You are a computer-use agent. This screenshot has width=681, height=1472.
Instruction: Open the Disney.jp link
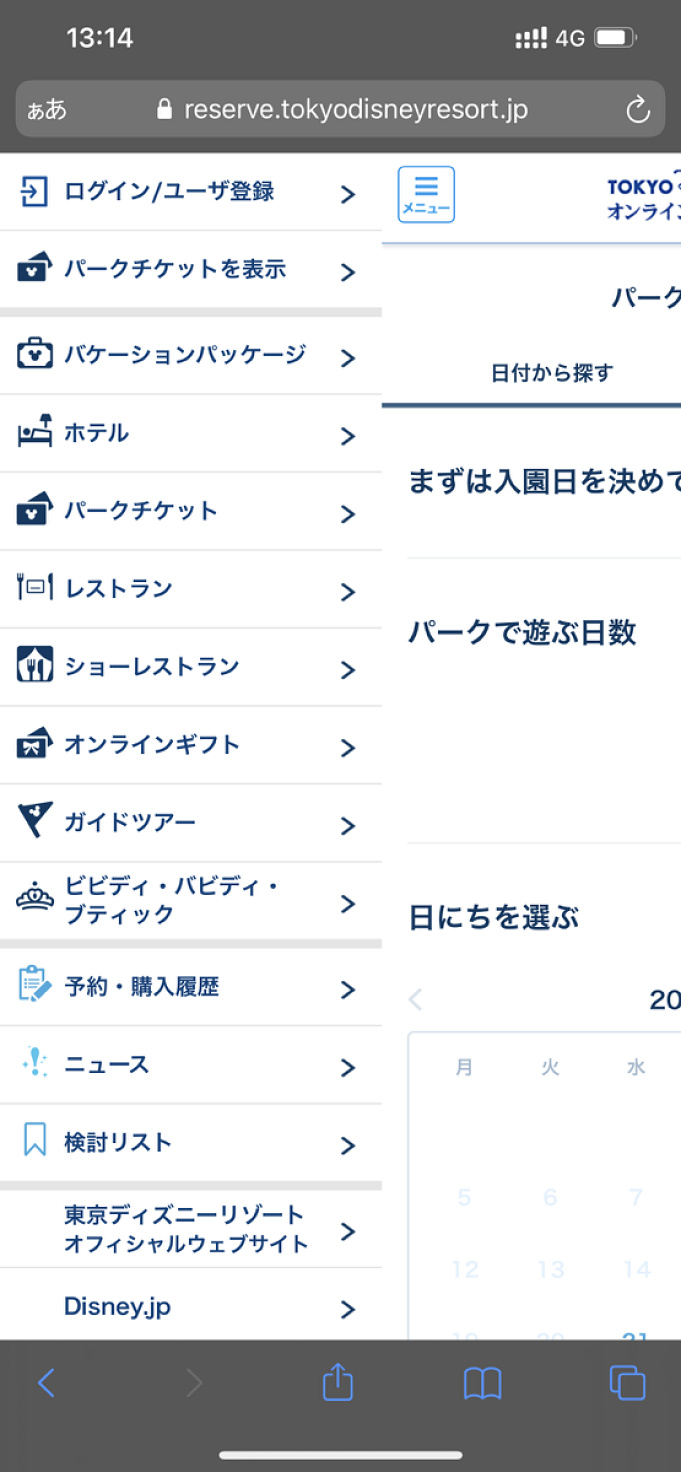tap(190, 1307)
